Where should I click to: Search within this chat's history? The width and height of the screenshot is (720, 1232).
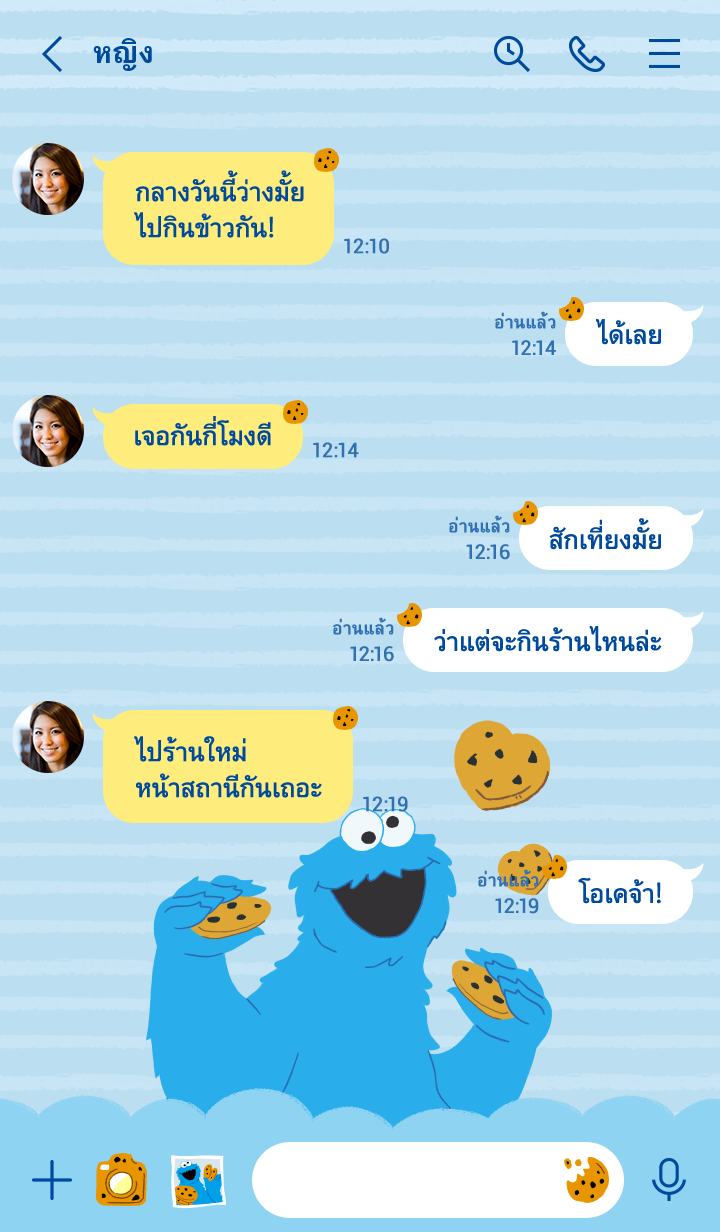pyautogui.click(x=511, y=54)
